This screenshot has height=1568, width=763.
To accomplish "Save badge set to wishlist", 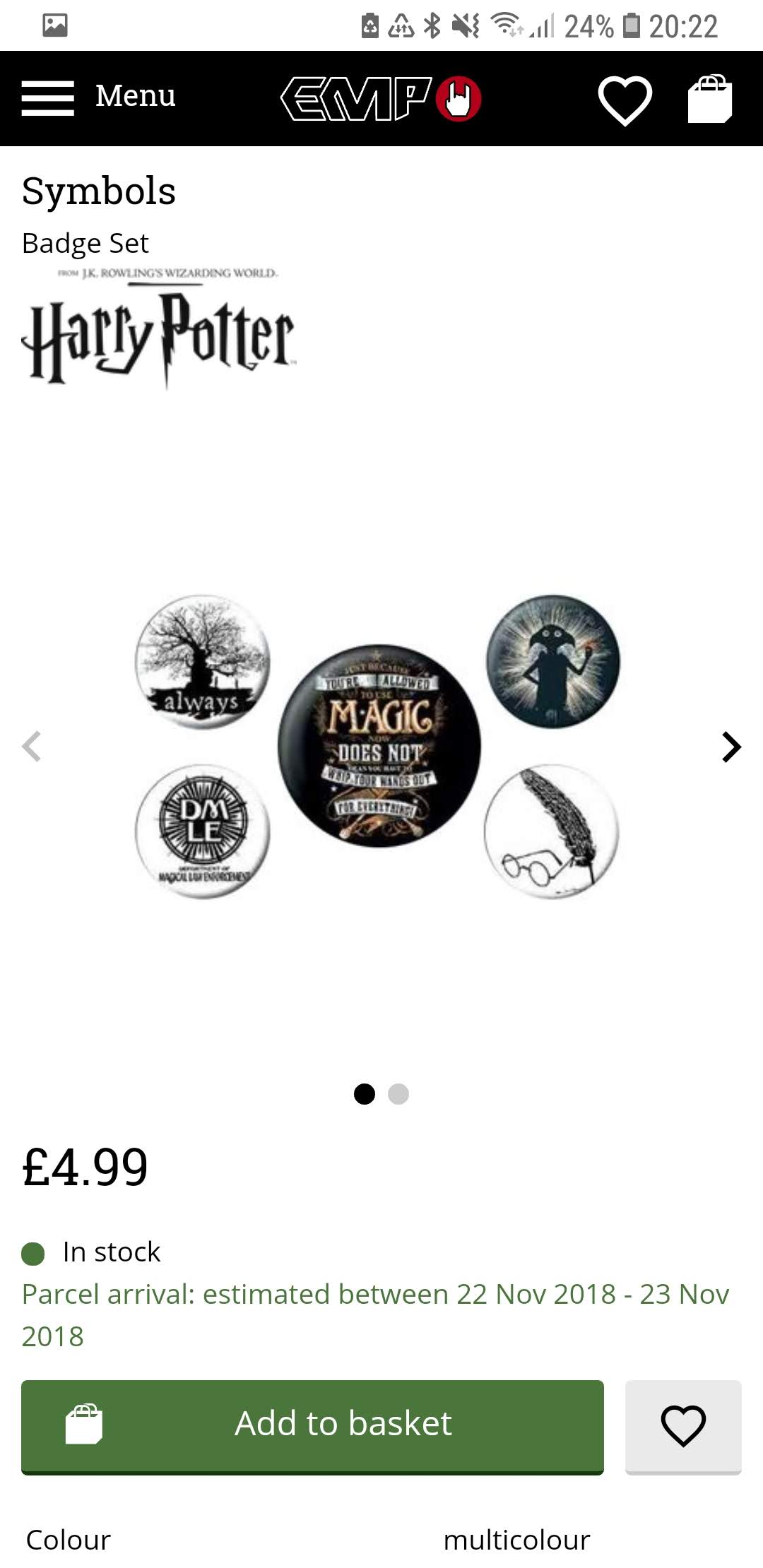I will pos(683,1427).
